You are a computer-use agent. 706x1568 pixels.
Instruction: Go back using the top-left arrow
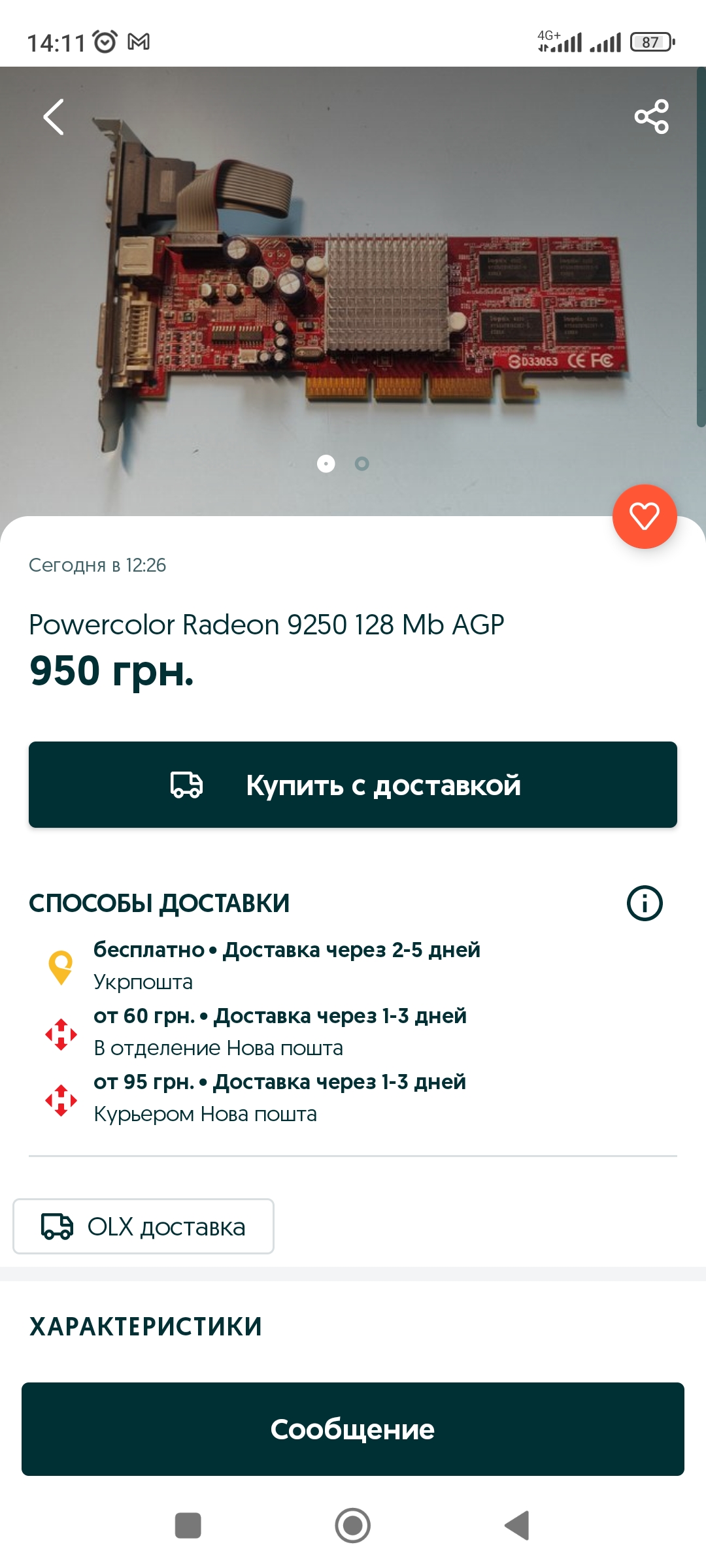54,117
